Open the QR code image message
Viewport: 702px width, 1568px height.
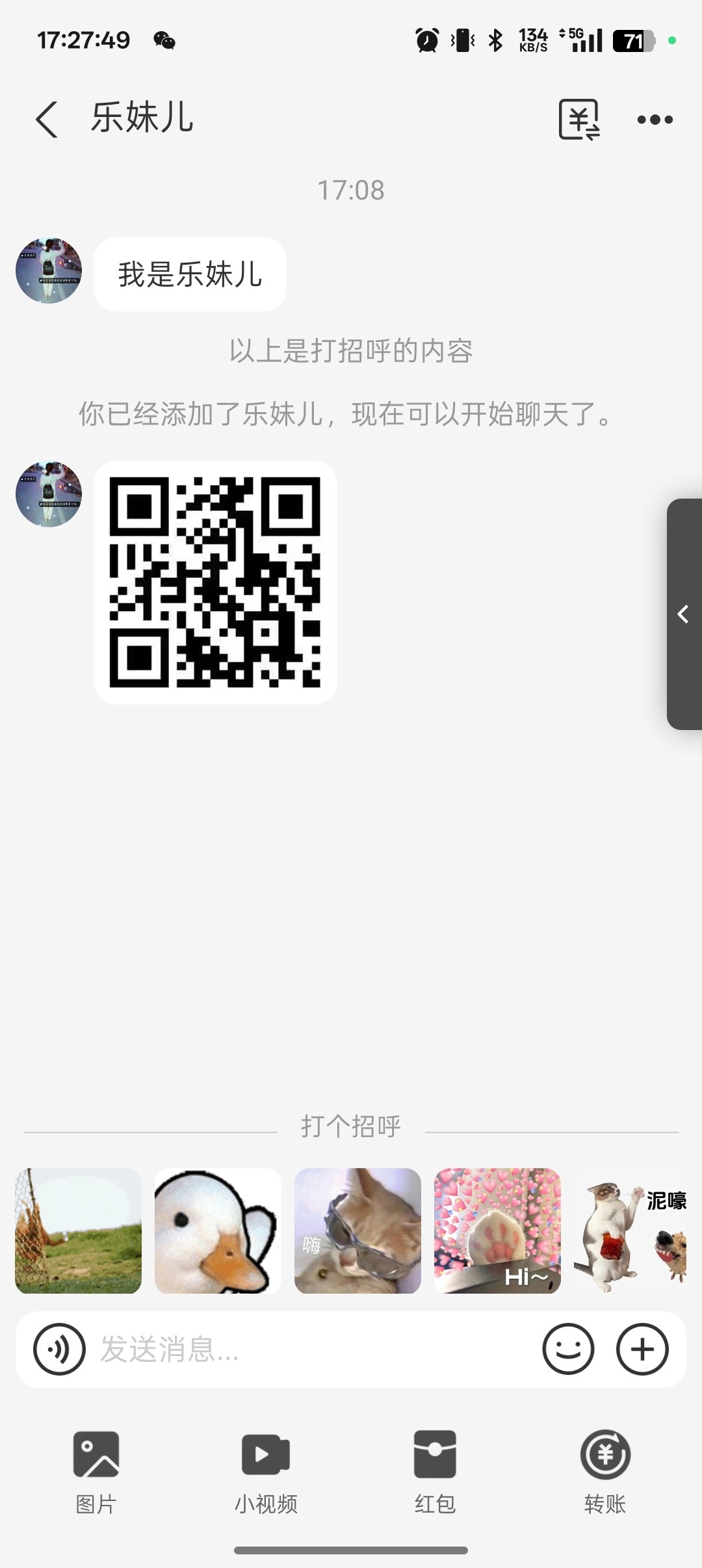click(x=215, y=582)
